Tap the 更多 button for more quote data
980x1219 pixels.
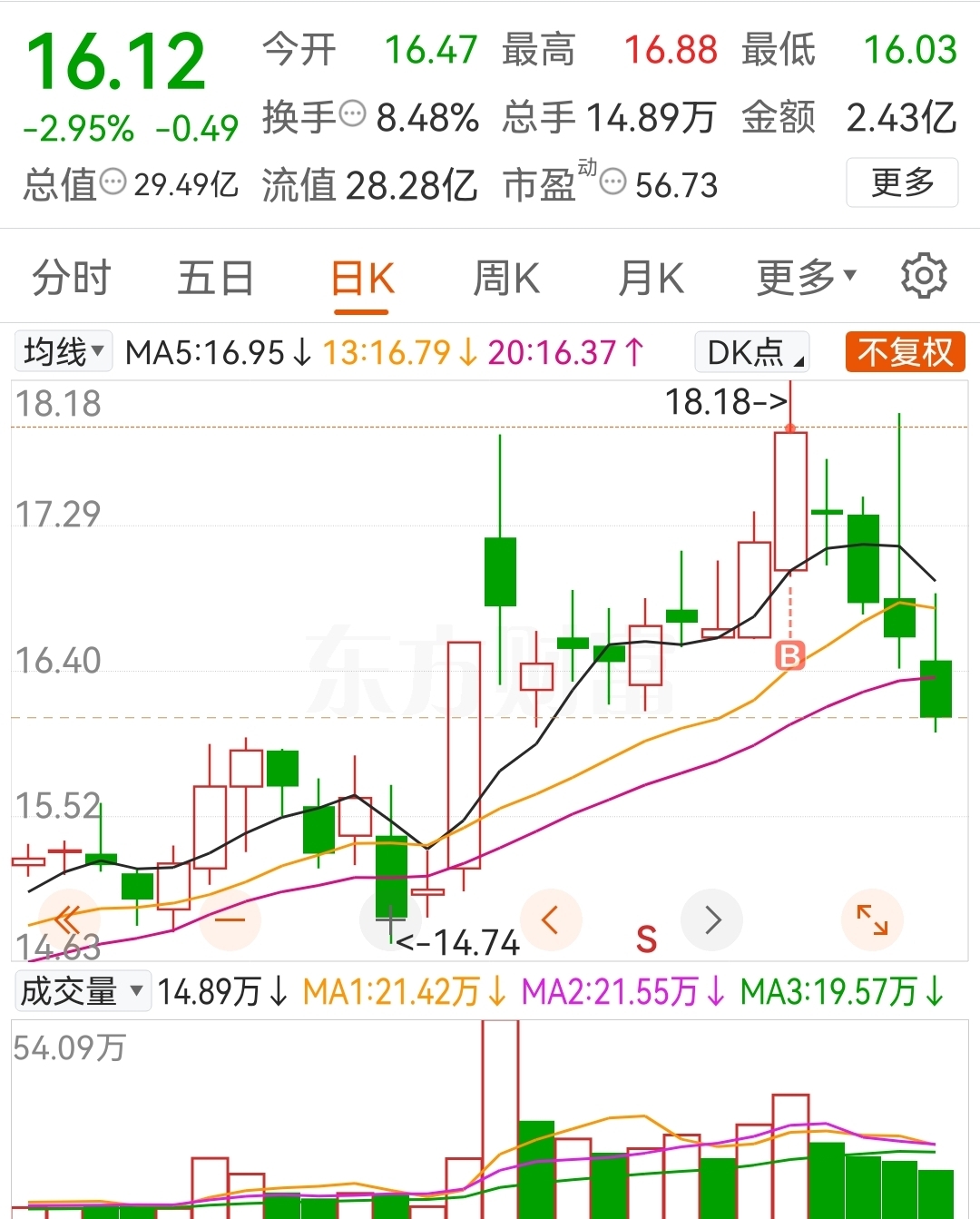coord(902,182)
